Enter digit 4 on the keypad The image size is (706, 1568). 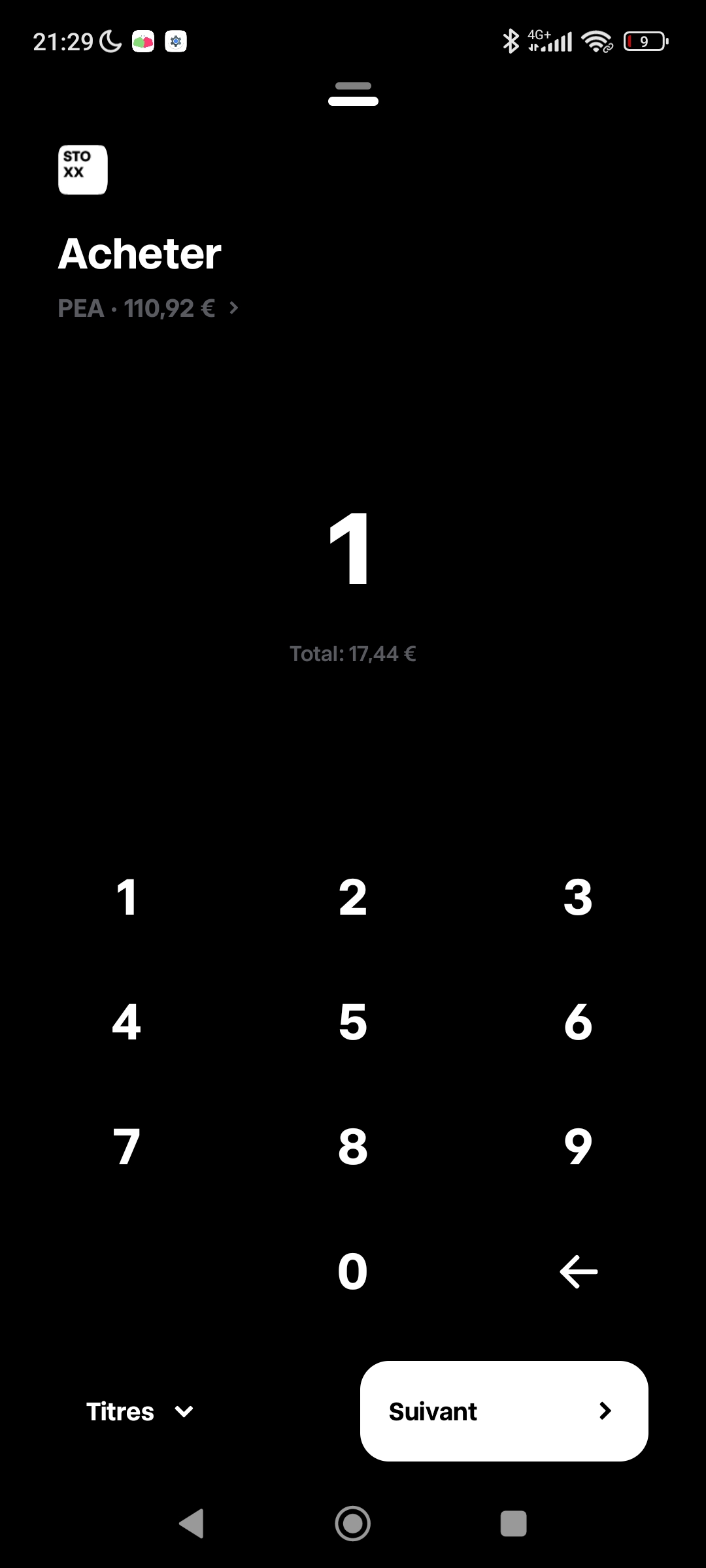[x=127, y=1022]
